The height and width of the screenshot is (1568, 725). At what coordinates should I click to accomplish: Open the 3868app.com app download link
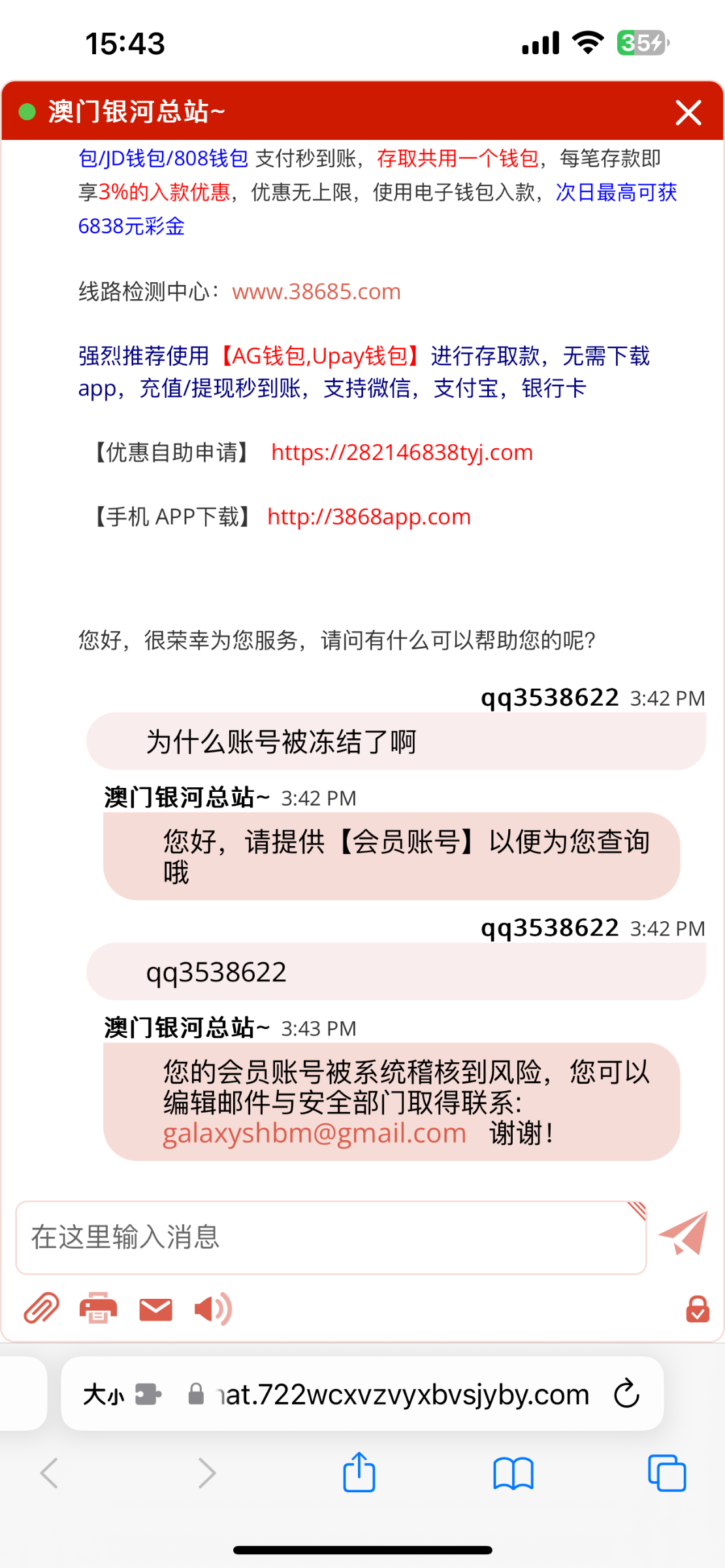click(368, 517)
